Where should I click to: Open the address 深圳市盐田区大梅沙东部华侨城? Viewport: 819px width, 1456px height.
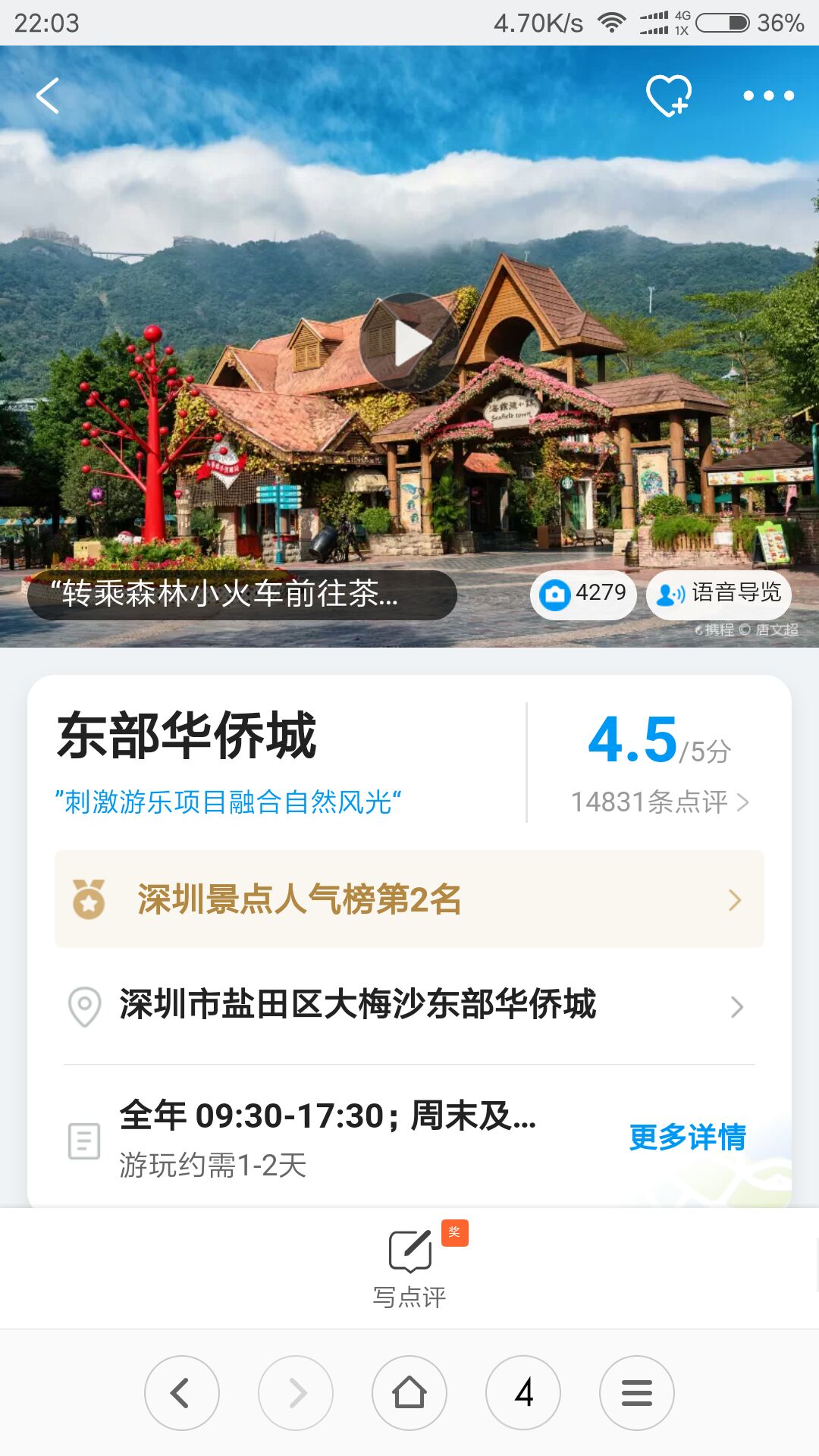(x=409, y=1006)
